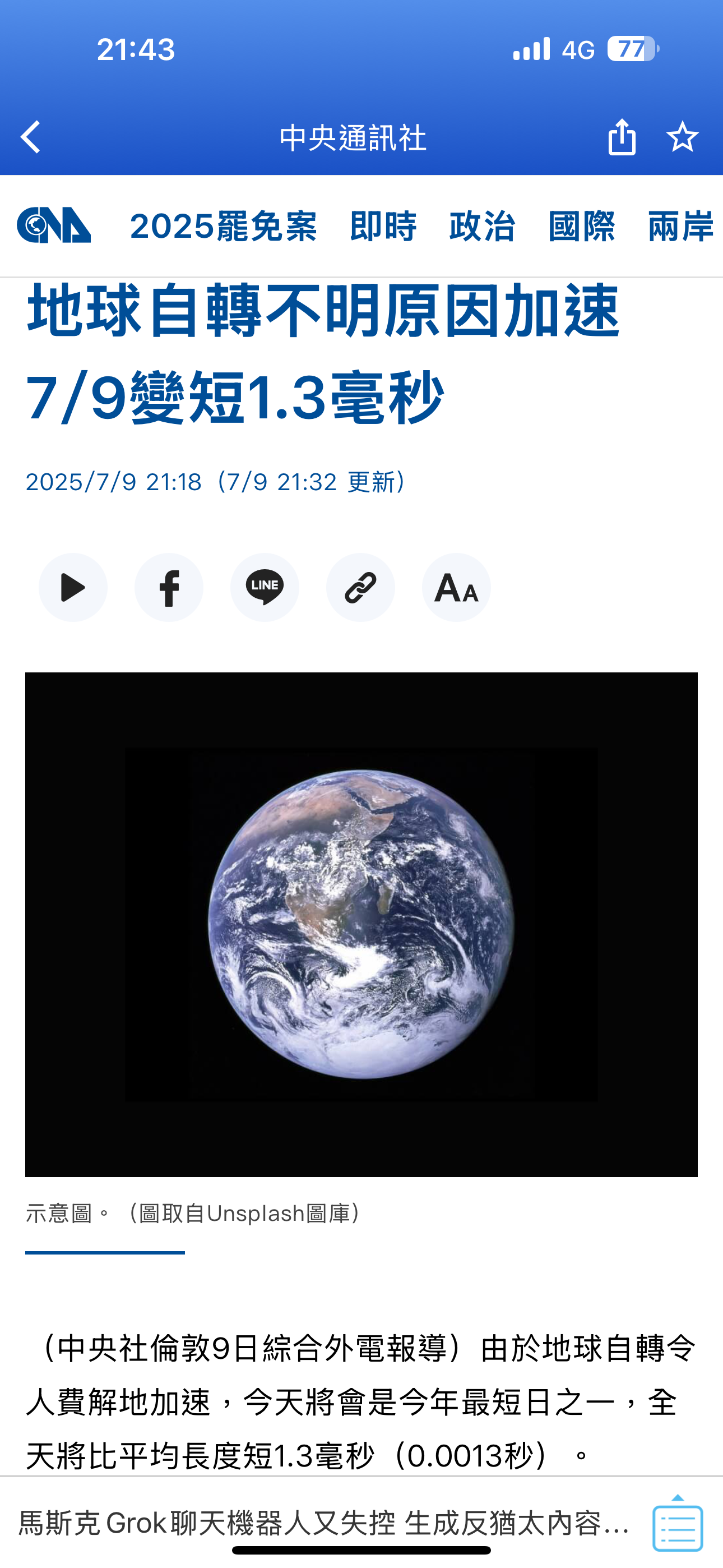This screenshot has width=723, height=1568.
Task: Switch to the 2025罷免案 section
Action: click(224, 226)
